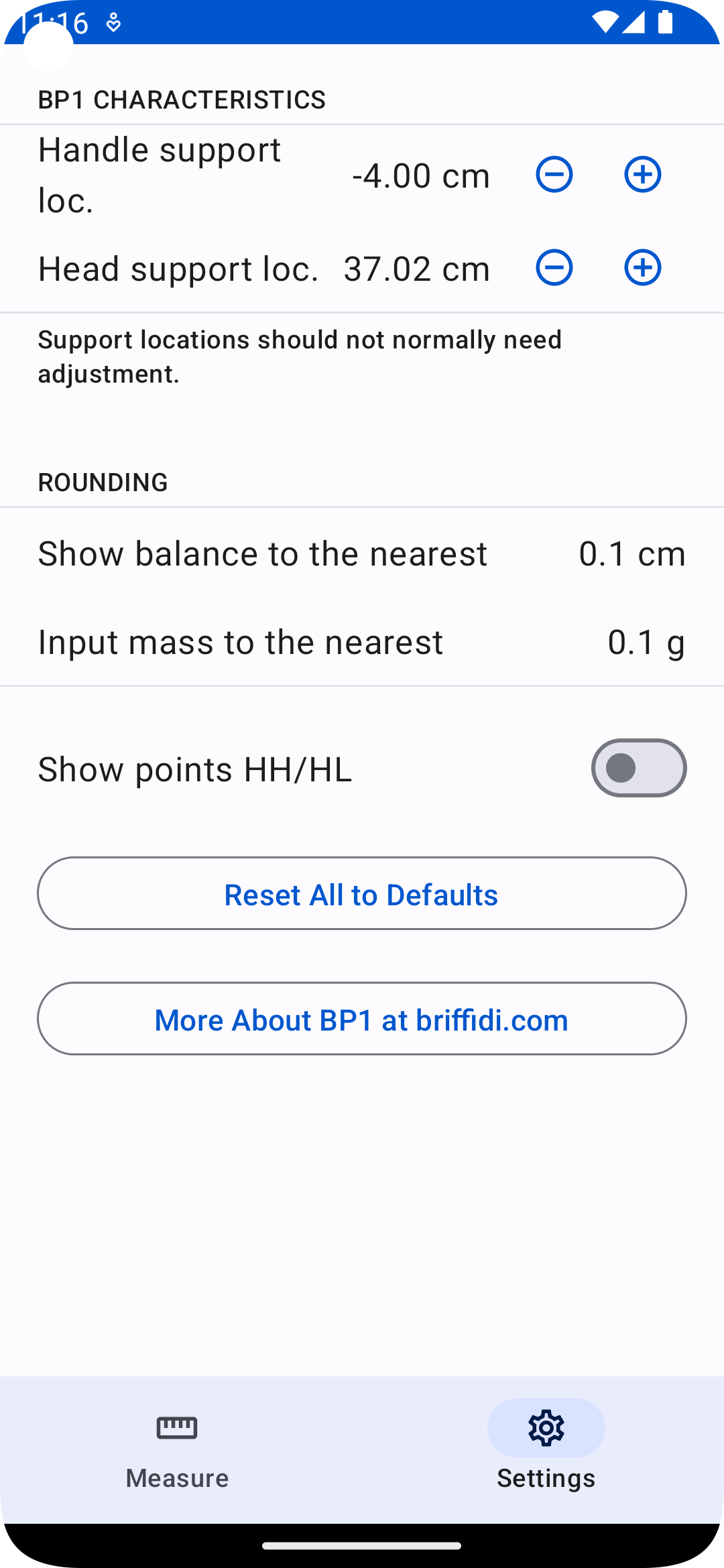Open More About BP1 at briffidi.com
This screenshot has width=724, height=1568.
(x=362, y=1019)
